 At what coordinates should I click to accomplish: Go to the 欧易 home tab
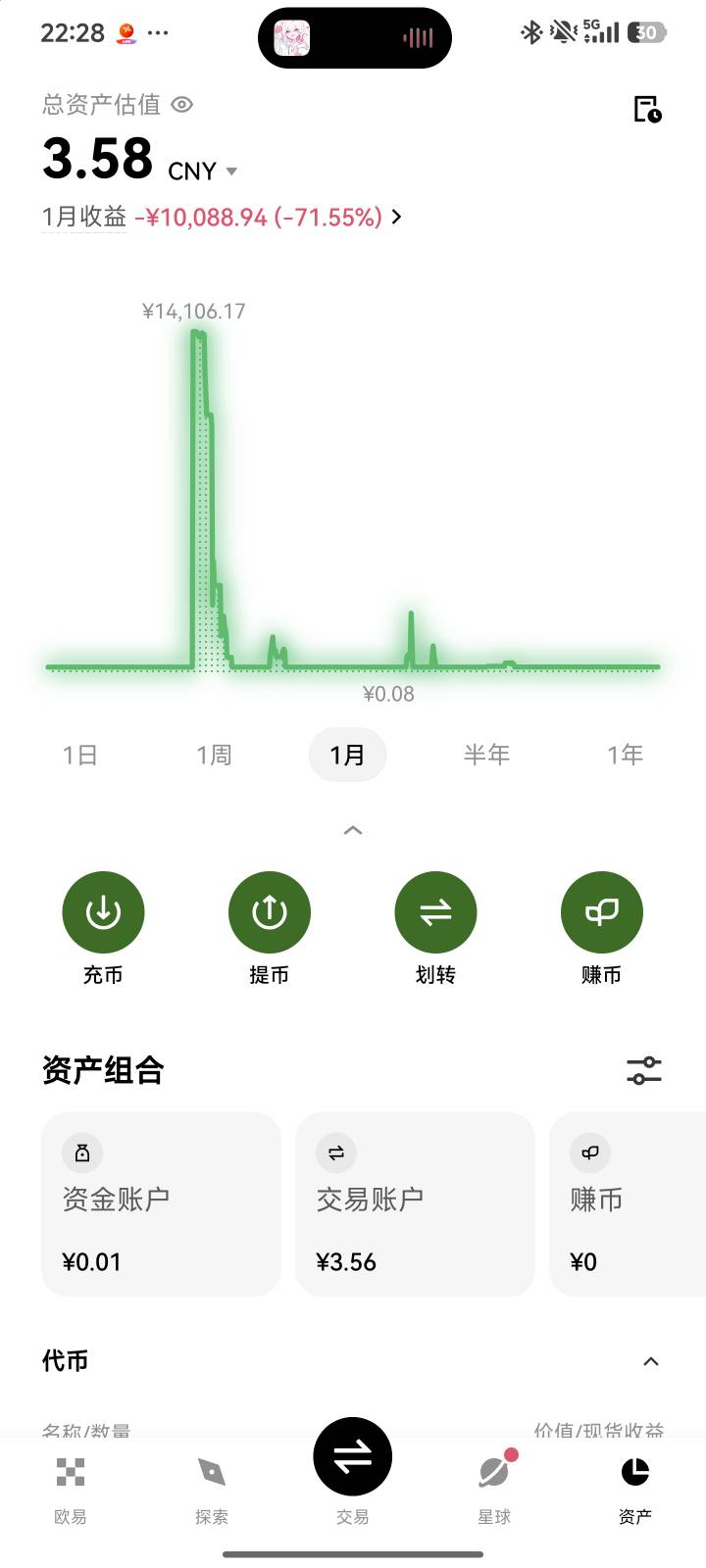(x=71, y=1489)
